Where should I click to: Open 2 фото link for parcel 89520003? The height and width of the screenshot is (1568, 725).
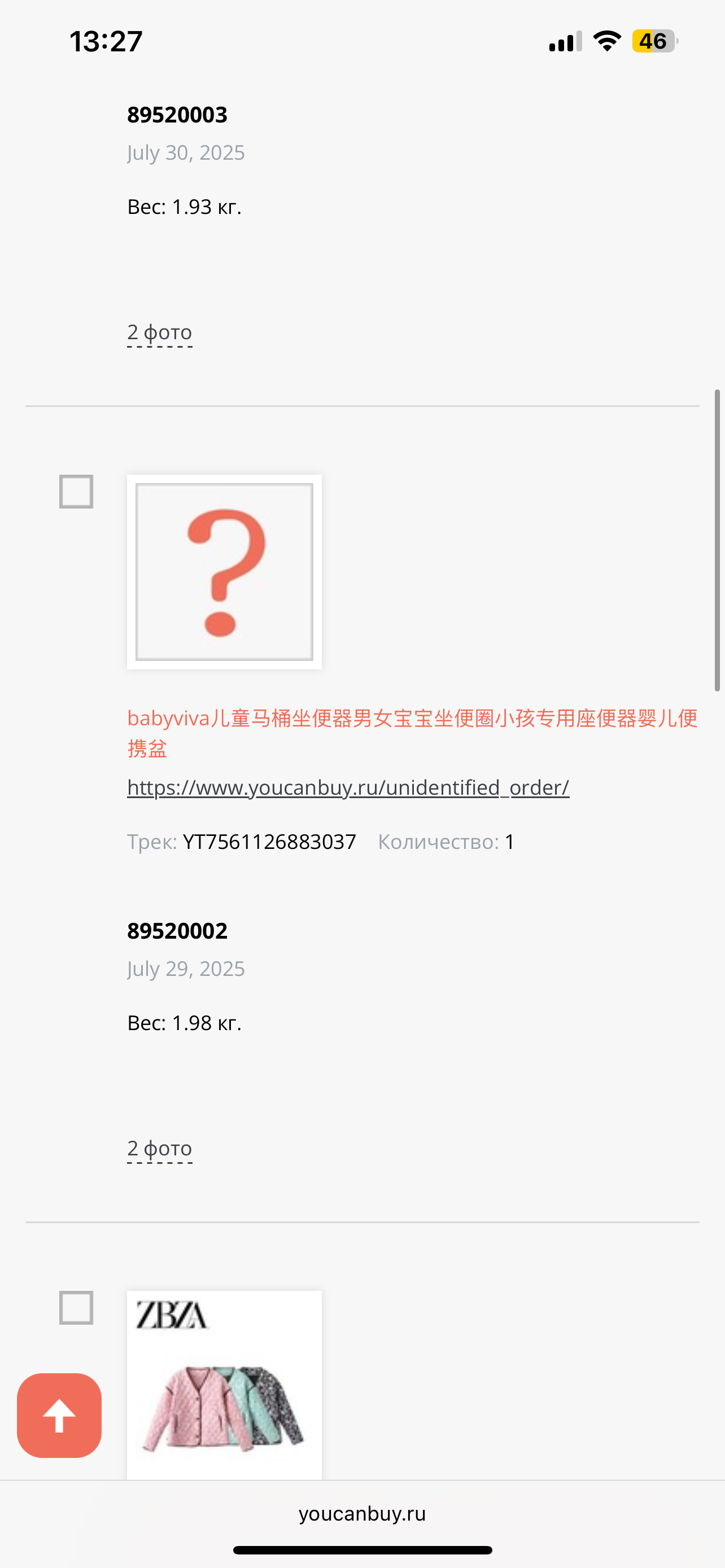[159, 332]
